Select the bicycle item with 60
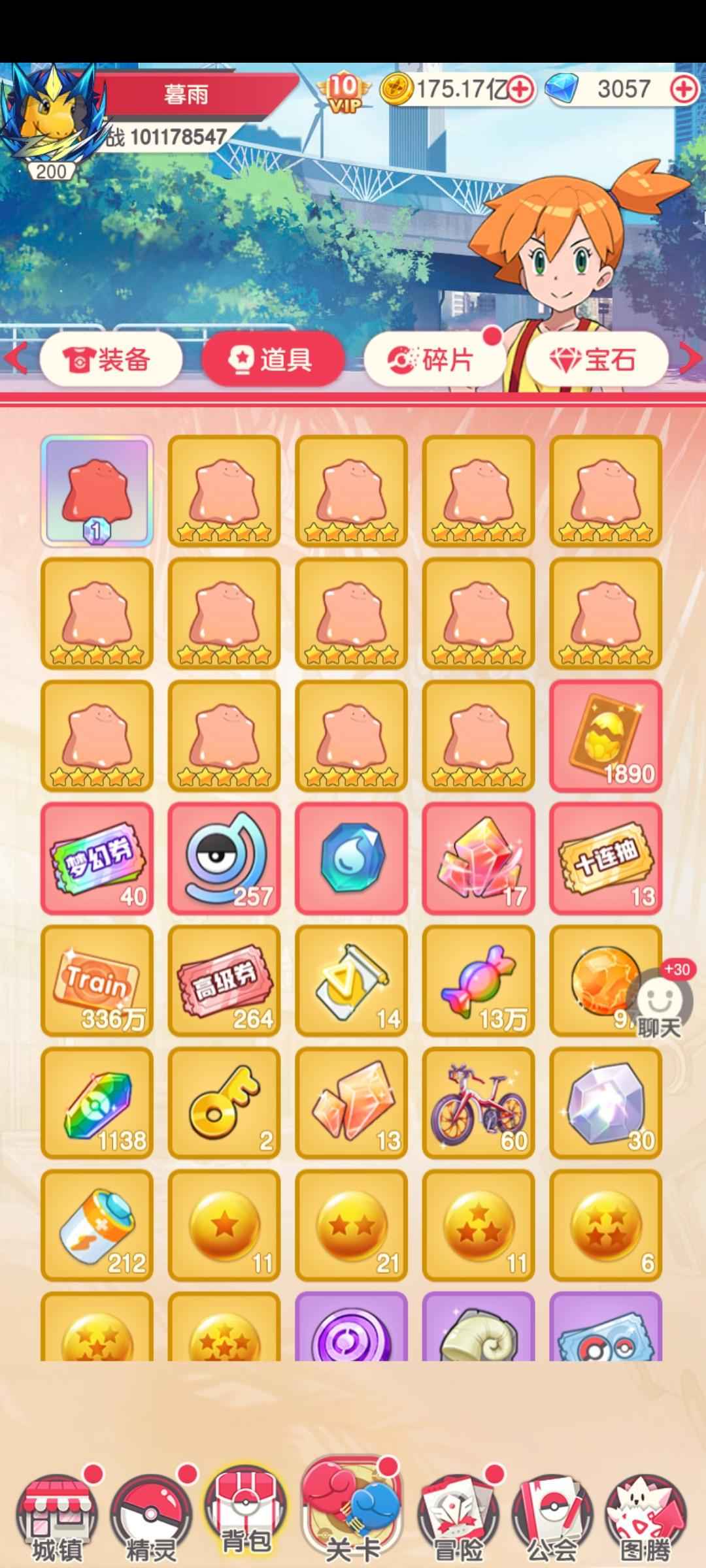The image size is (706, 1568). click(478, 1103)
